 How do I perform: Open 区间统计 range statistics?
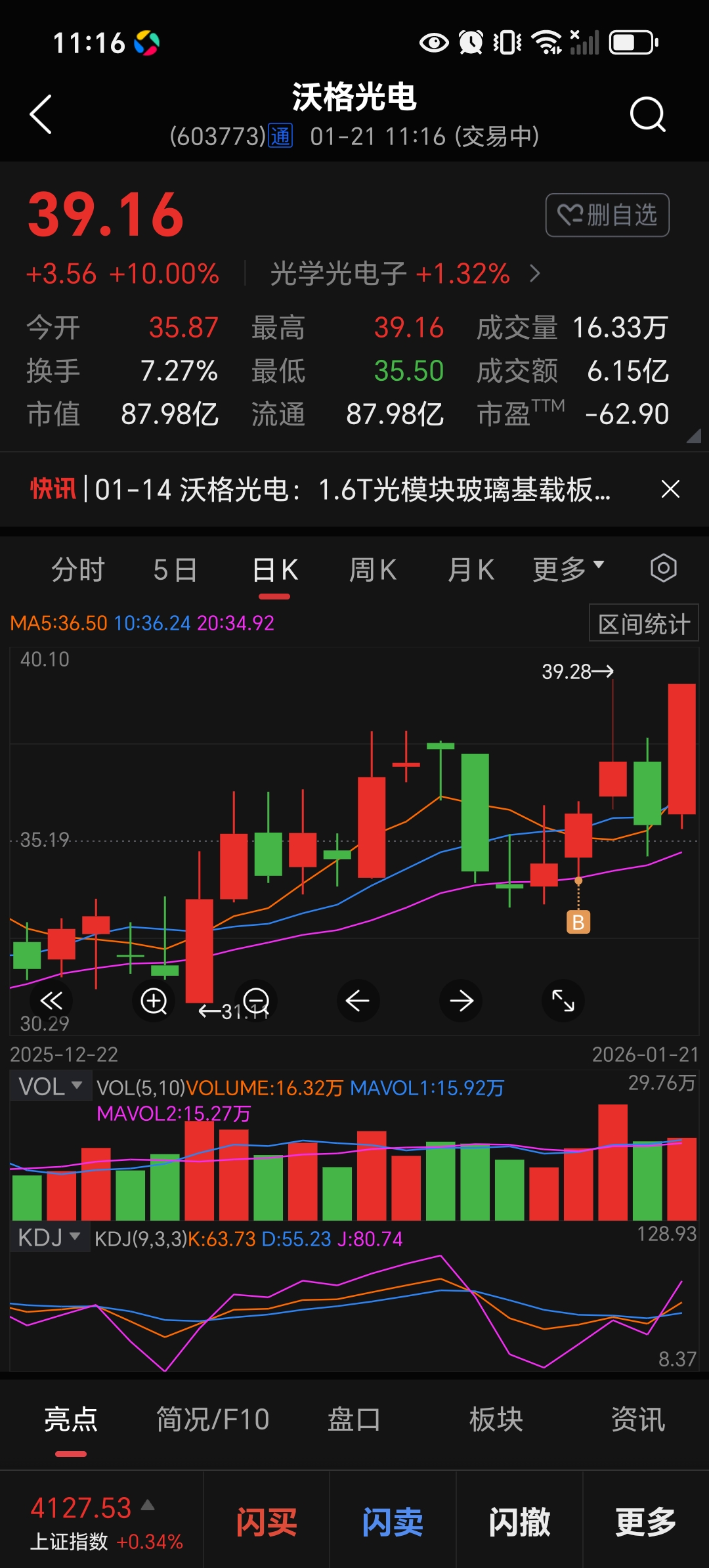tap(643, 623)
